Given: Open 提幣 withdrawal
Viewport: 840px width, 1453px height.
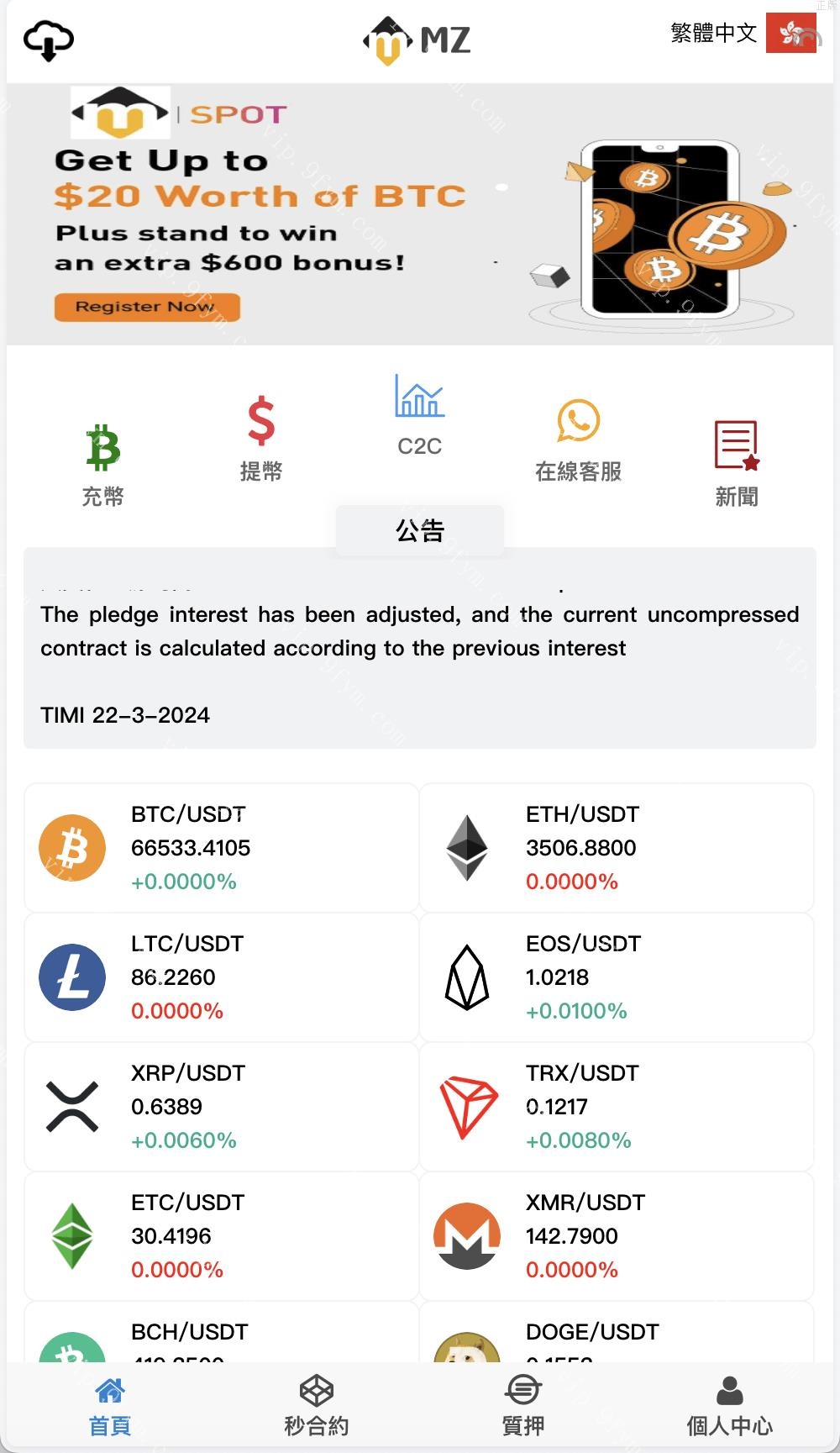Looking at the screenshot, I should (261, 439).
